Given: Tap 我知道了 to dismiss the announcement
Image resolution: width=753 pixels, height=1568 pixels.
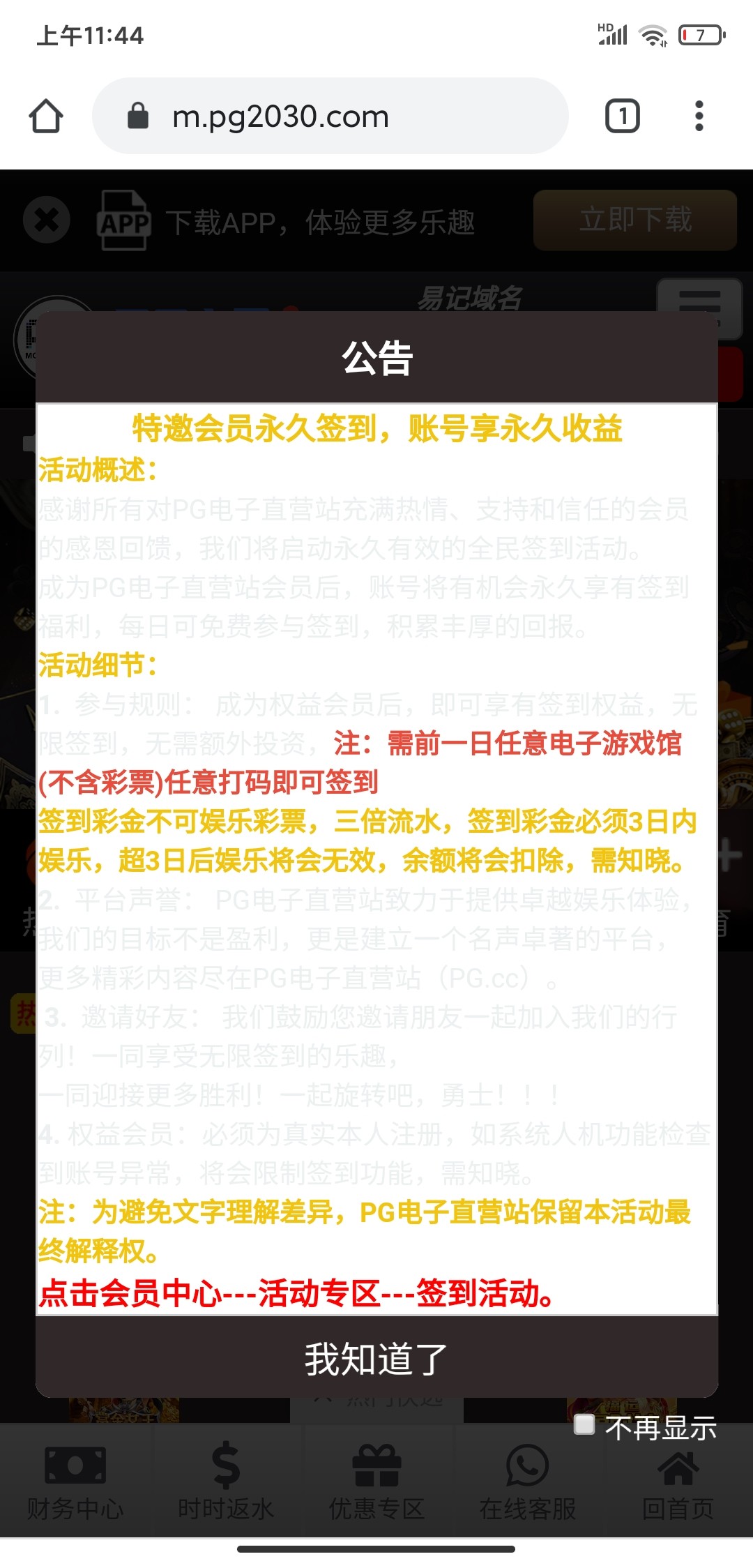Looking at the screenshot, I should click(376, 1359).
